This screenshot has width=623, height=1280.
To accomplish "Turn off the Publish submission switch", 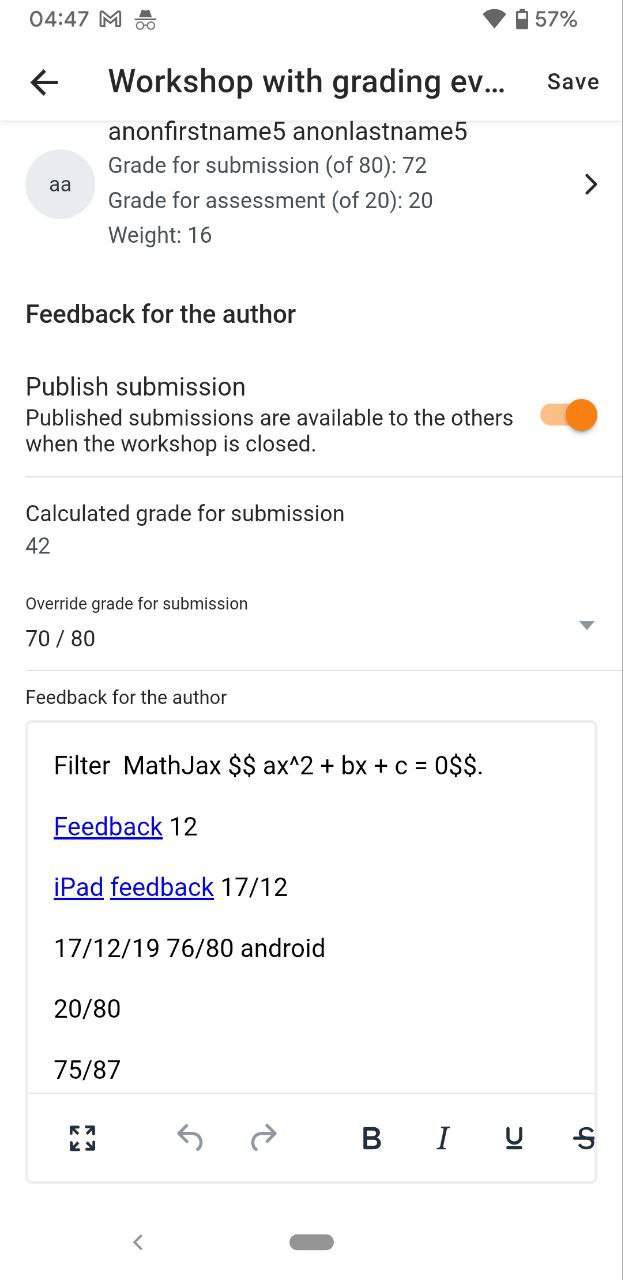I will 569,415.
